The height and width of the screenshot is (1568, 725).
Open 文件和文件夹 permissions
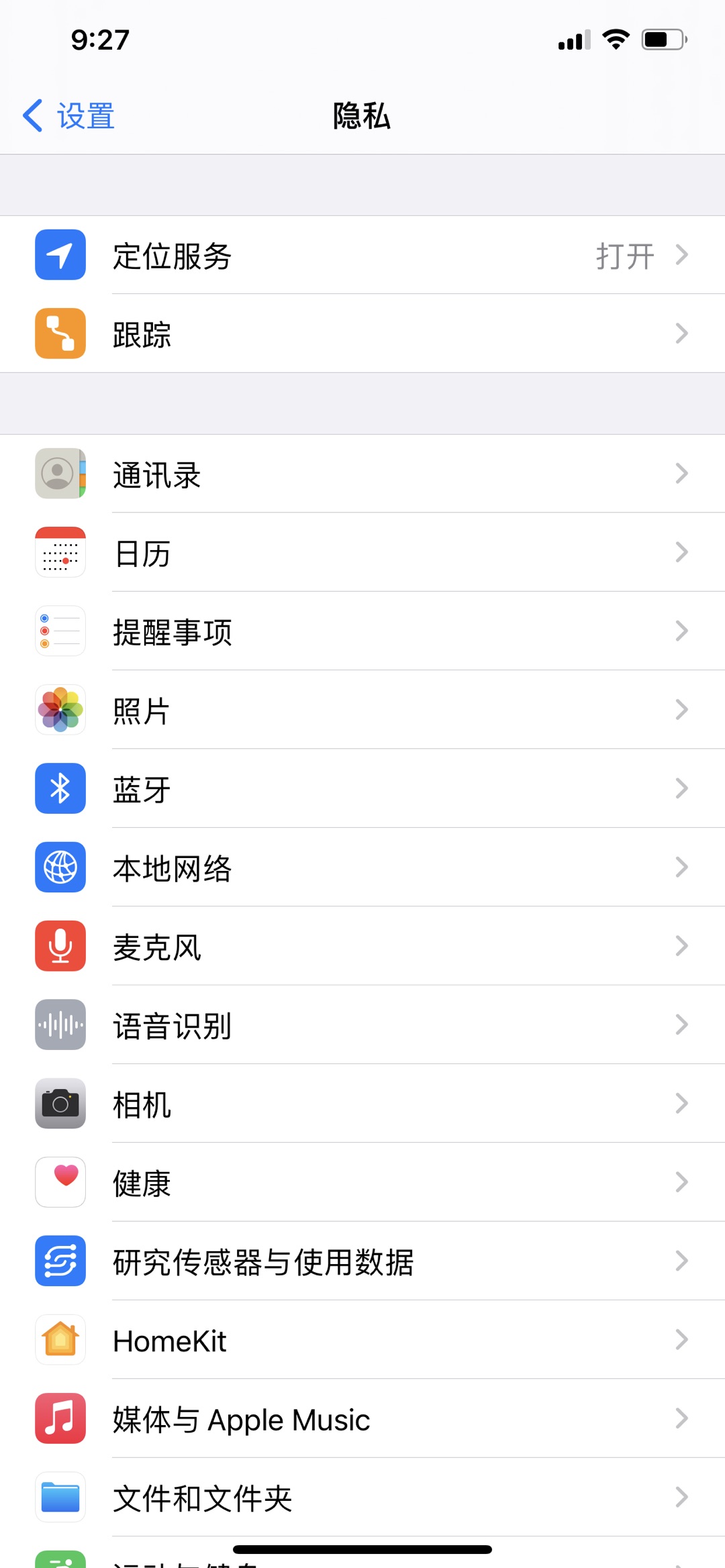[362, 1497]
